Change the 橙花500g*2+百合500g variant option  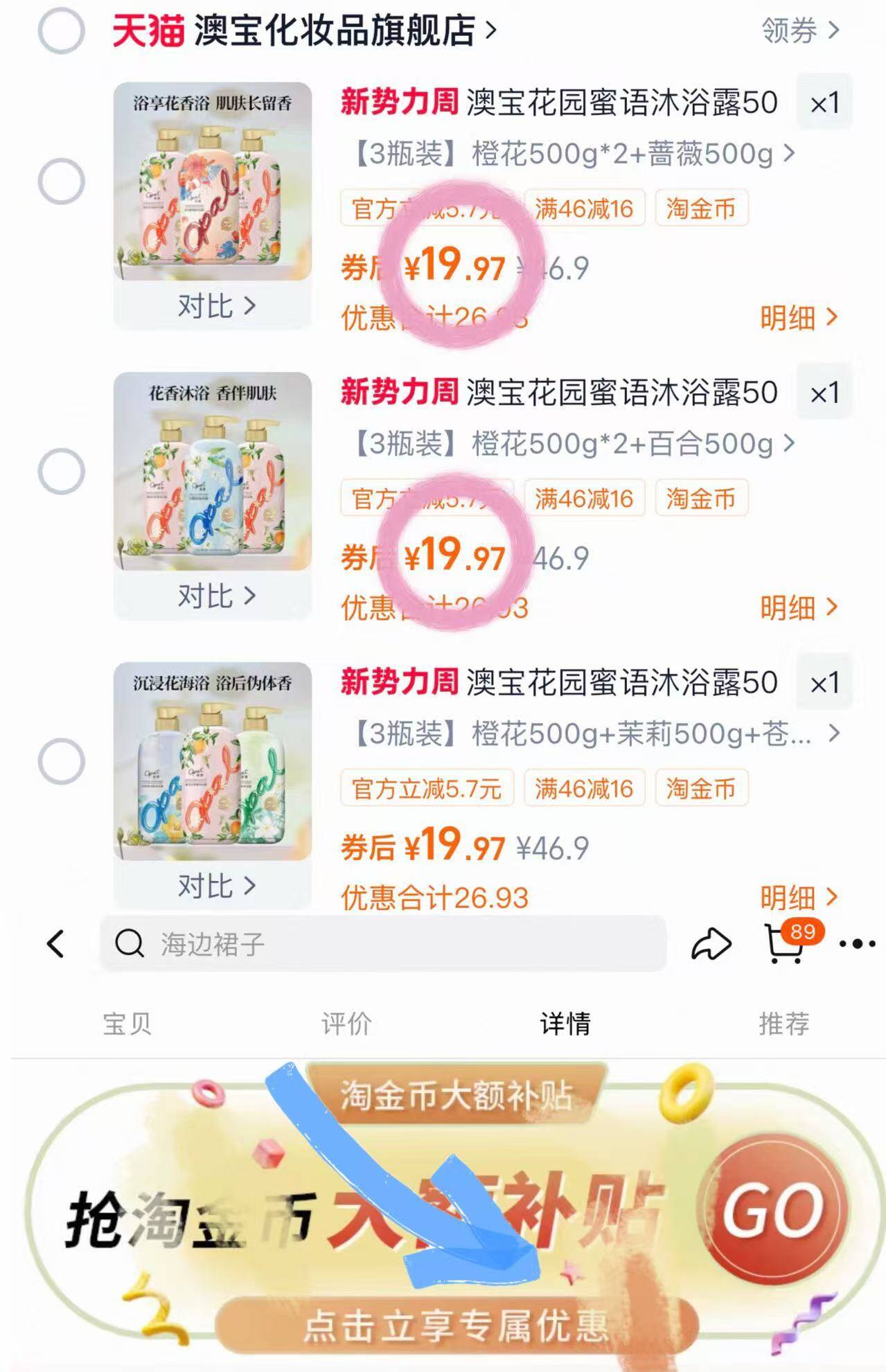coord(573,443)
